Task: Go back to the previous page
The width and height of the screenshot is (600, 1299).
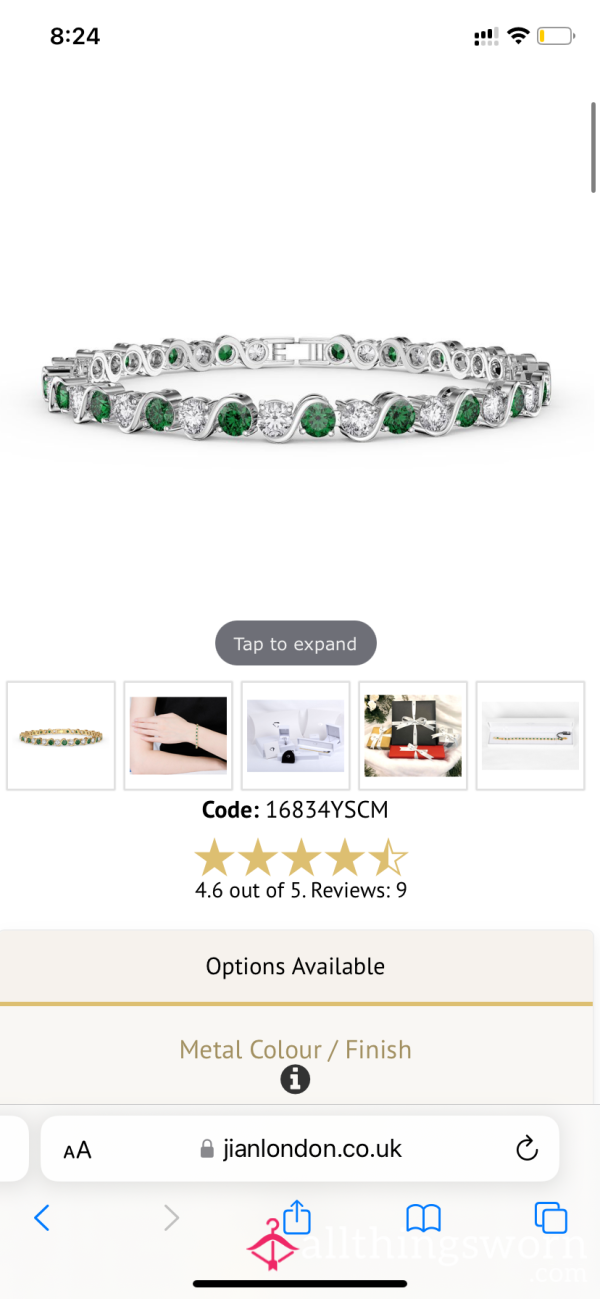Action: [x=42, y=1217]
